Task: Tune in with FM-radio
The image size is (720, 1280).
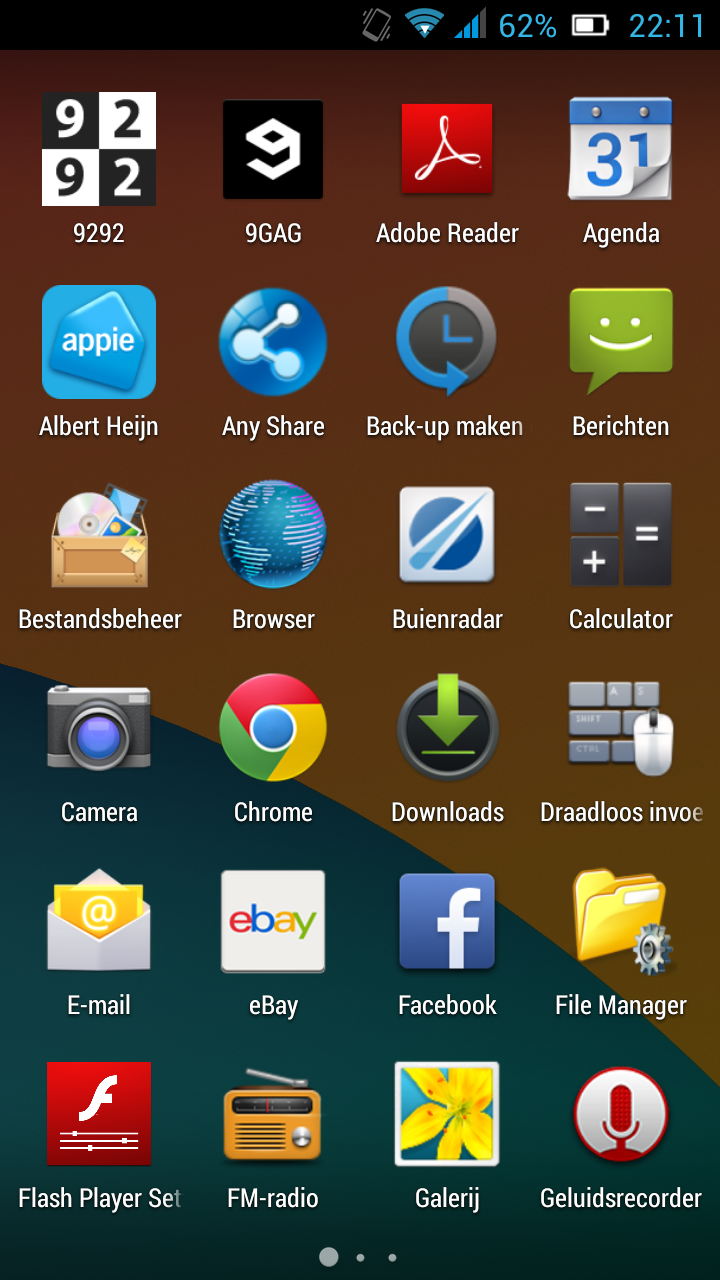Action: click(273, 1114)
